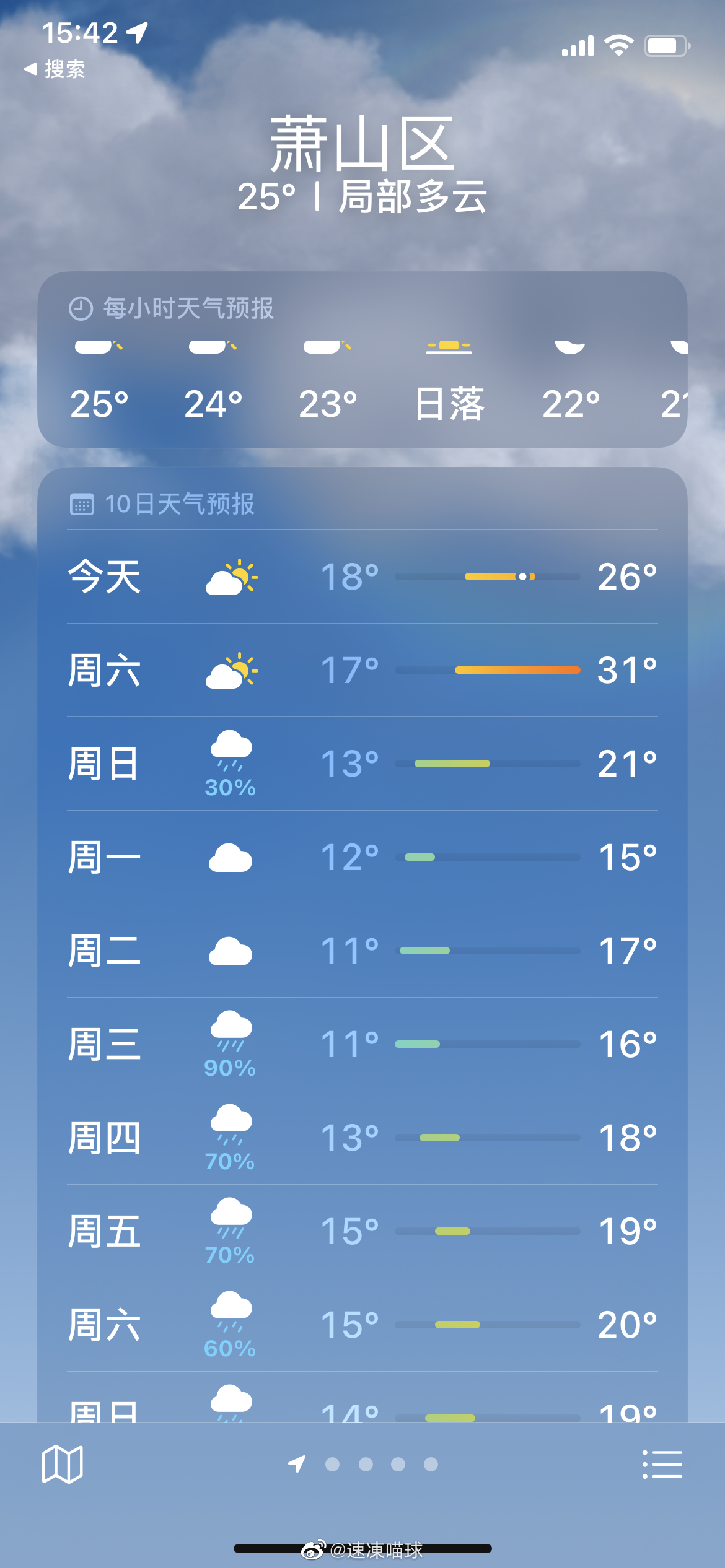Open the saved city list
Screen dimensions: 725x1568
(662, 1464)
